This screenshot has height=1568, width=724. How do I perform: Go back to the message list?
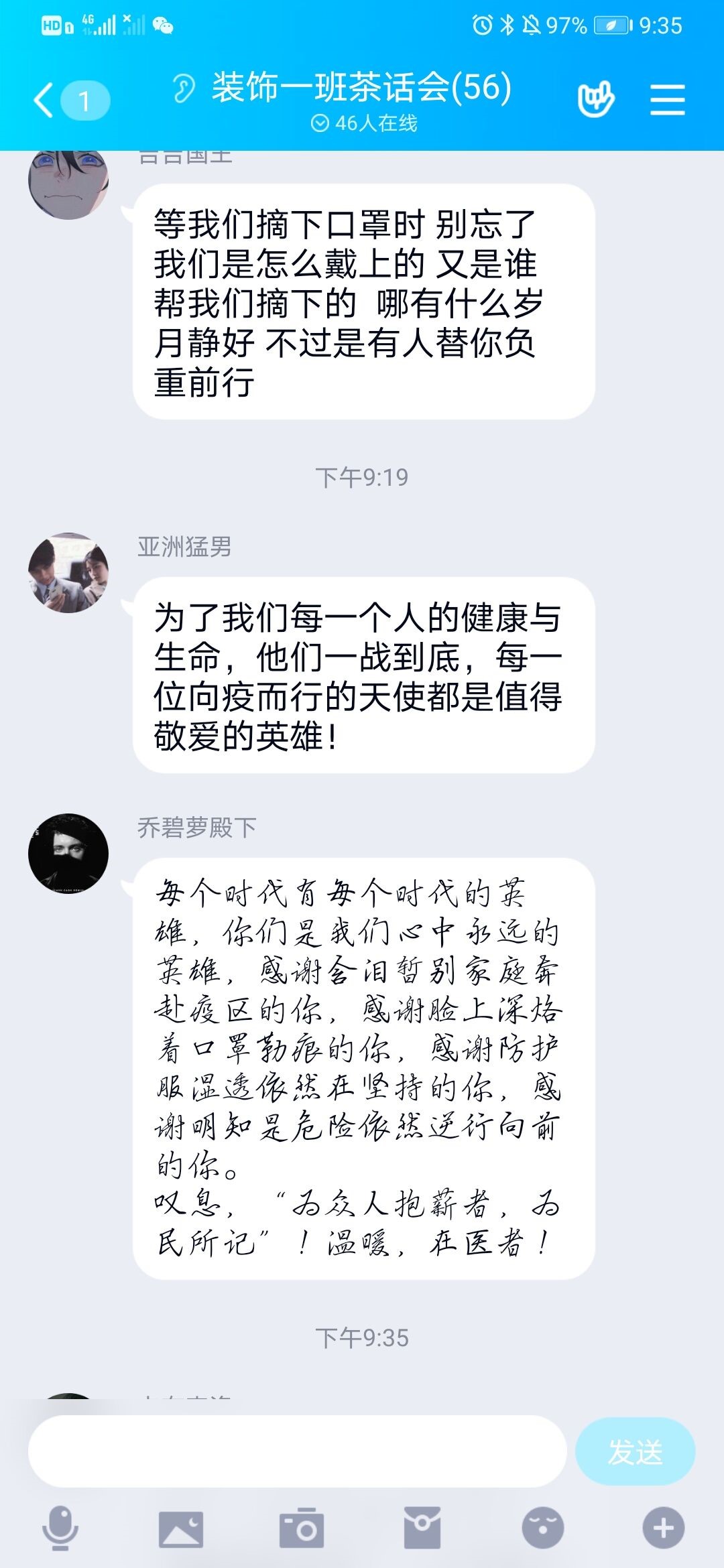coord(44,101)
